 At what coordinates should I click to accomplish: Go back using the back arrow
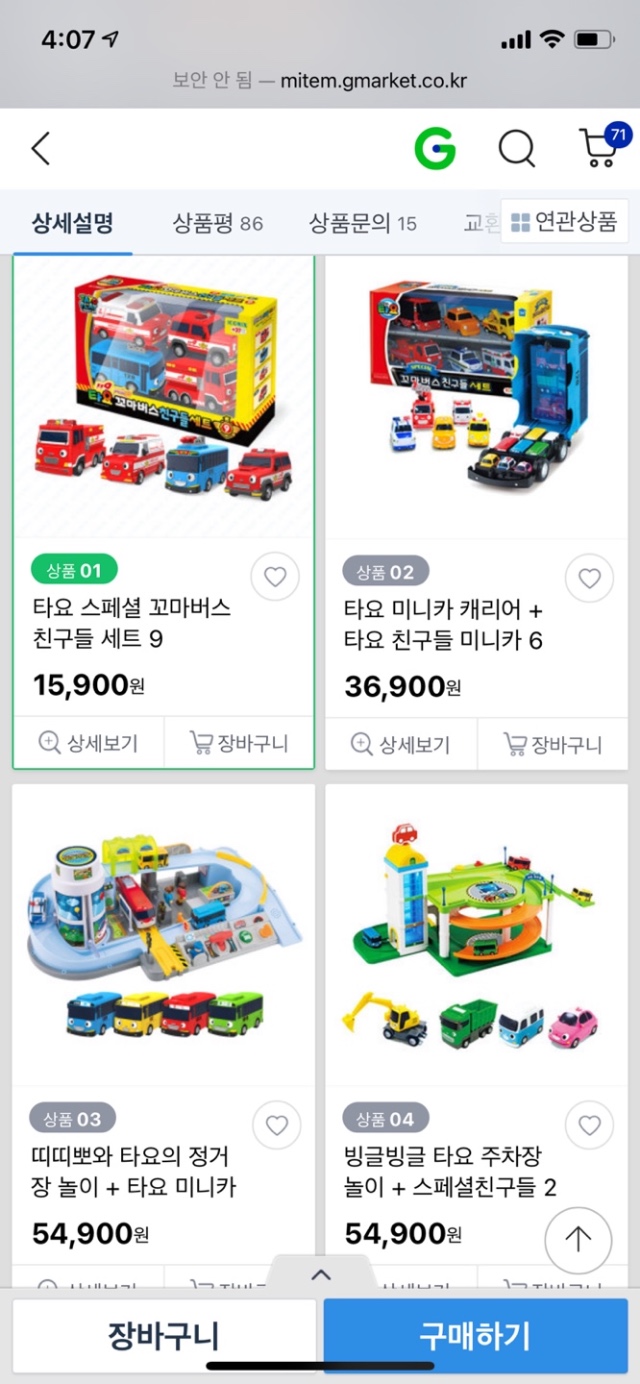40,149
